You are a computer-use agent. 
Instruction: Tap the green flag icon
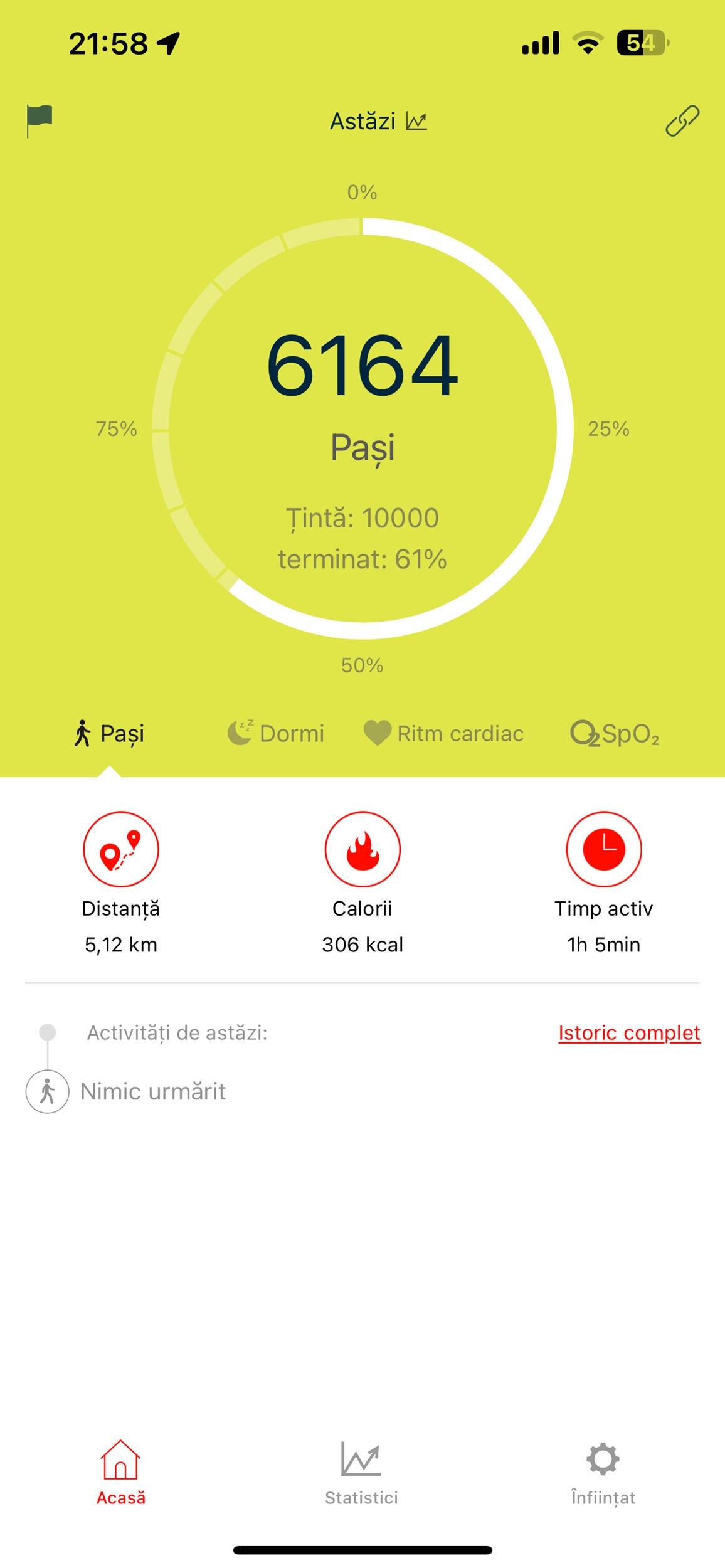(39, 120)
